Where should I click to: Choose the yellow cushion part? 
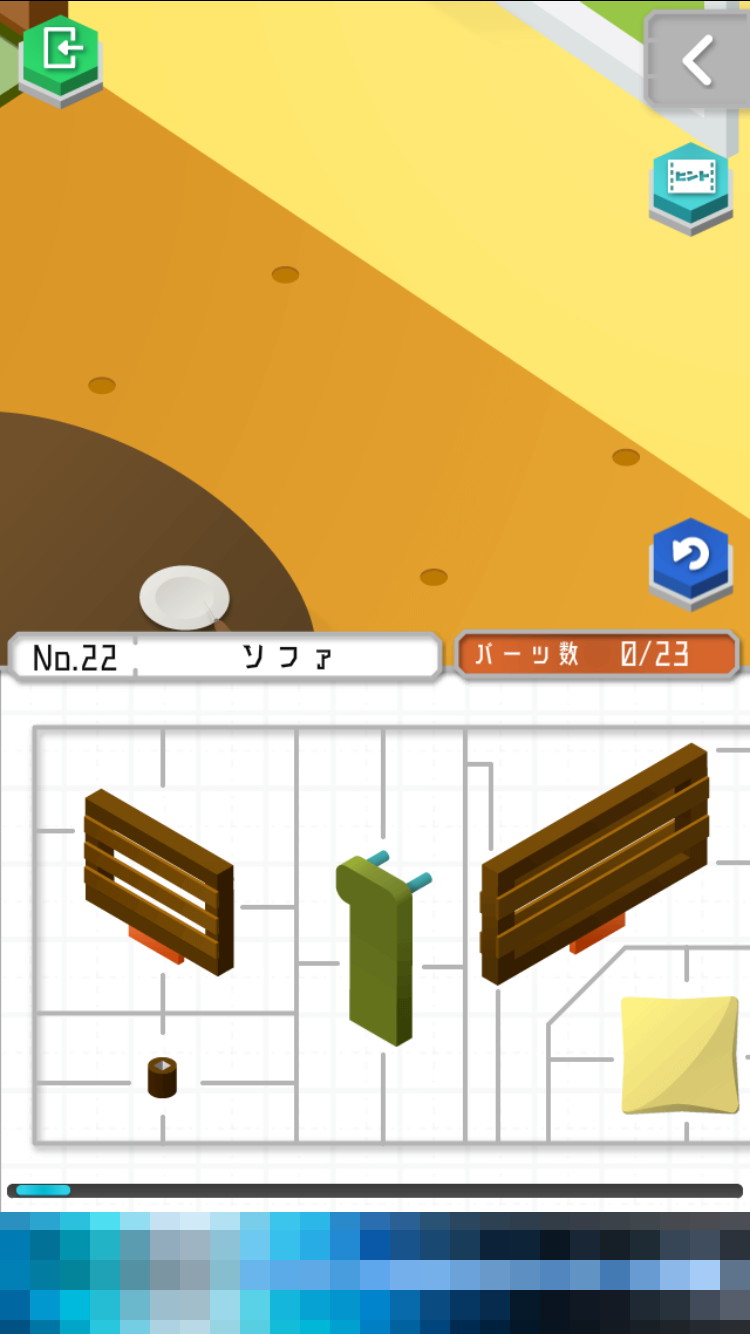tap(680, 1054)
